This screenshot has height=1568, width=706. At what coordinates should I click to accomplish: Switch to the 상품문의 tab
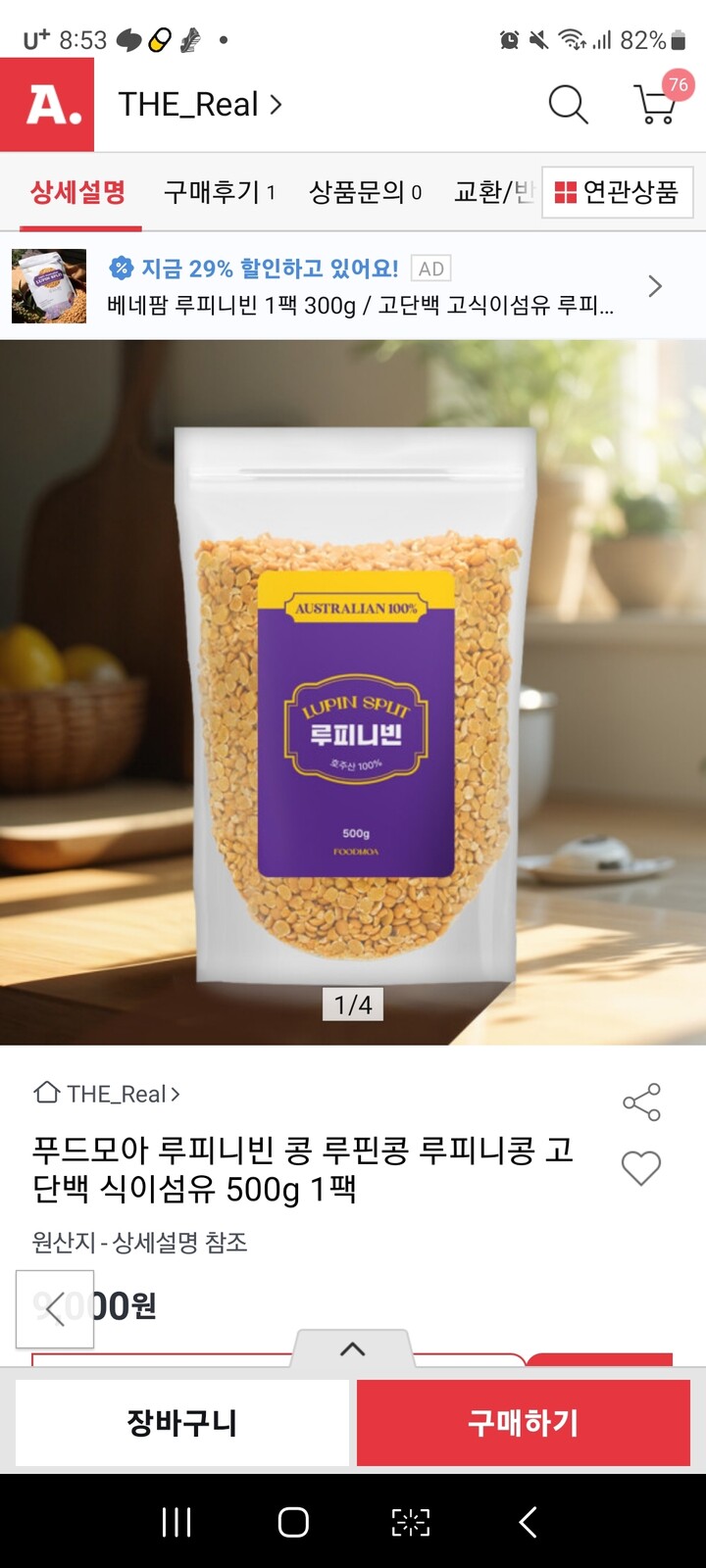coord(365,192)
